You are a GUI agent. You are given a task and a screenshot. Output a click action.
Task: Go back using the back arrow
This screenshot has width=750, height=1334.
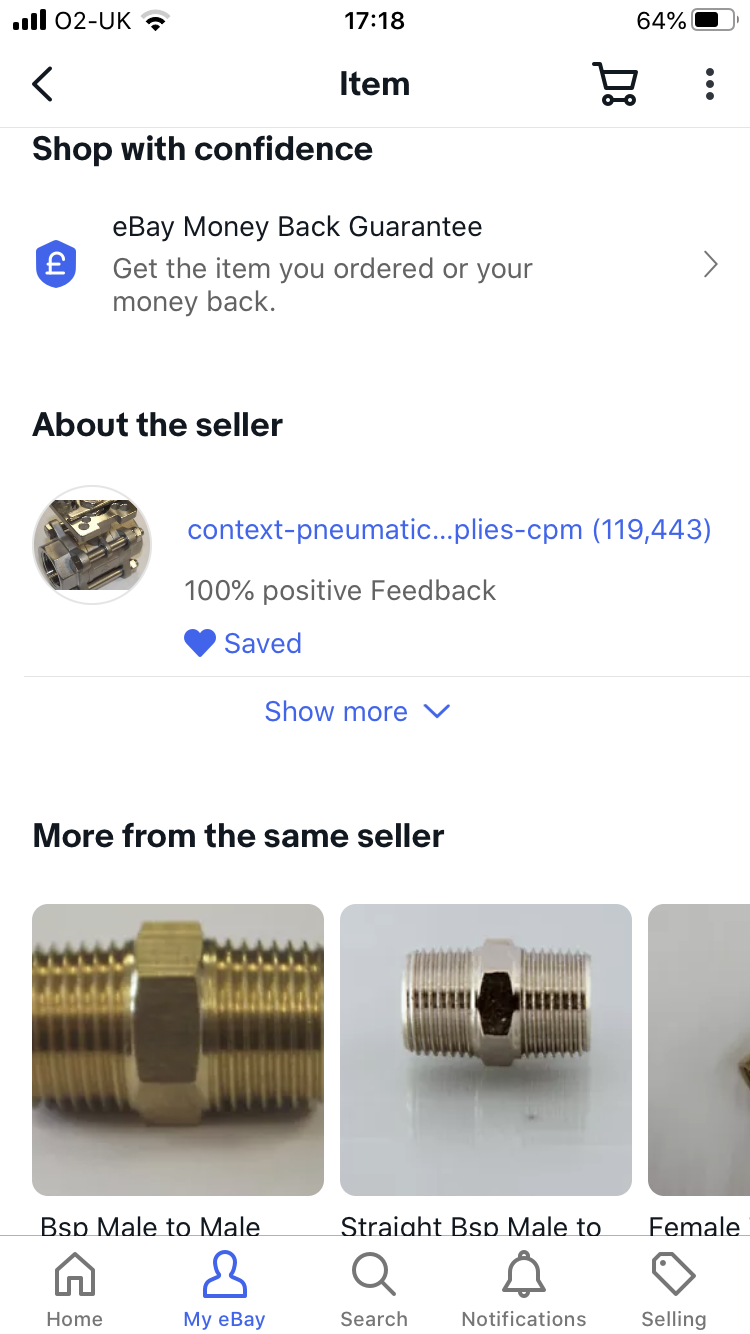click(42, 84)
